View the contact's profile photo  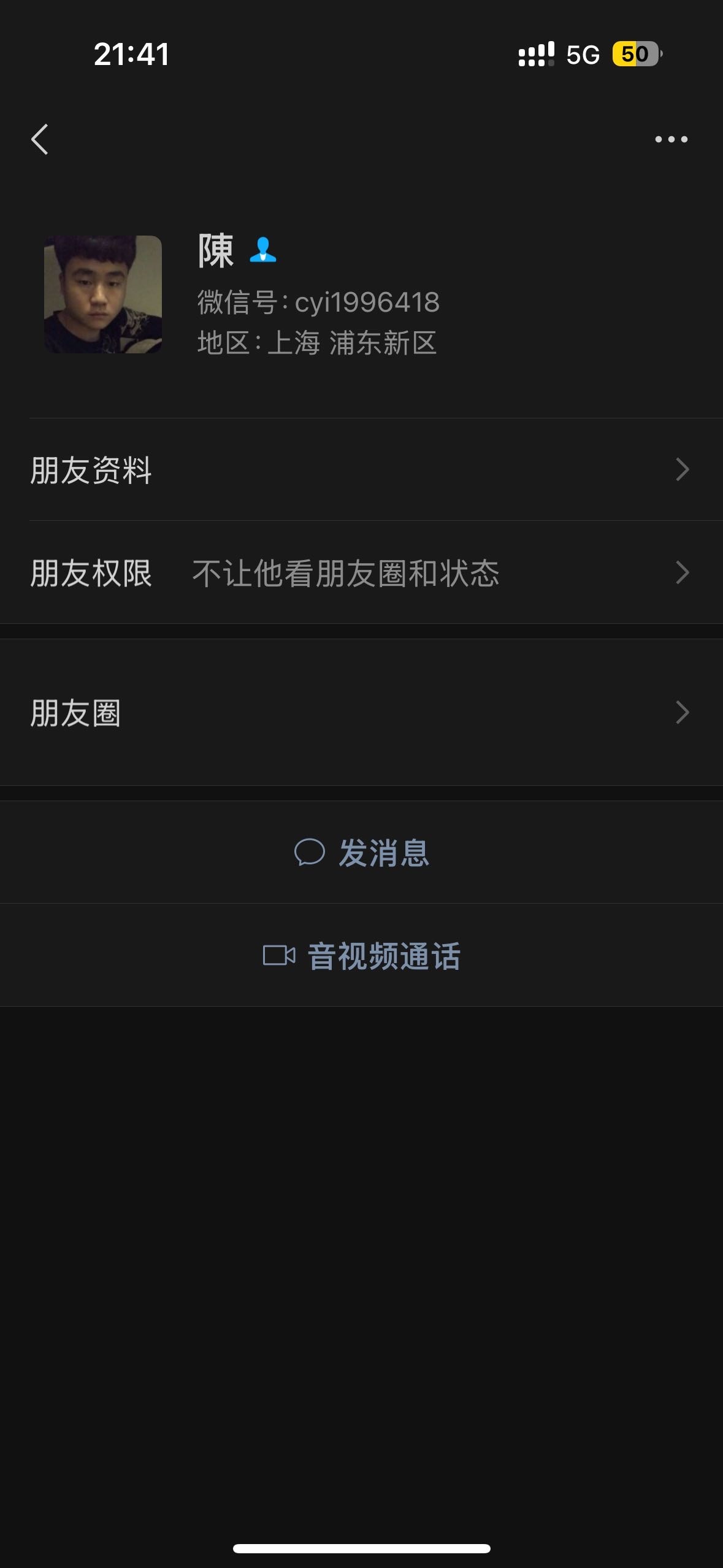[x=103, y=294]
